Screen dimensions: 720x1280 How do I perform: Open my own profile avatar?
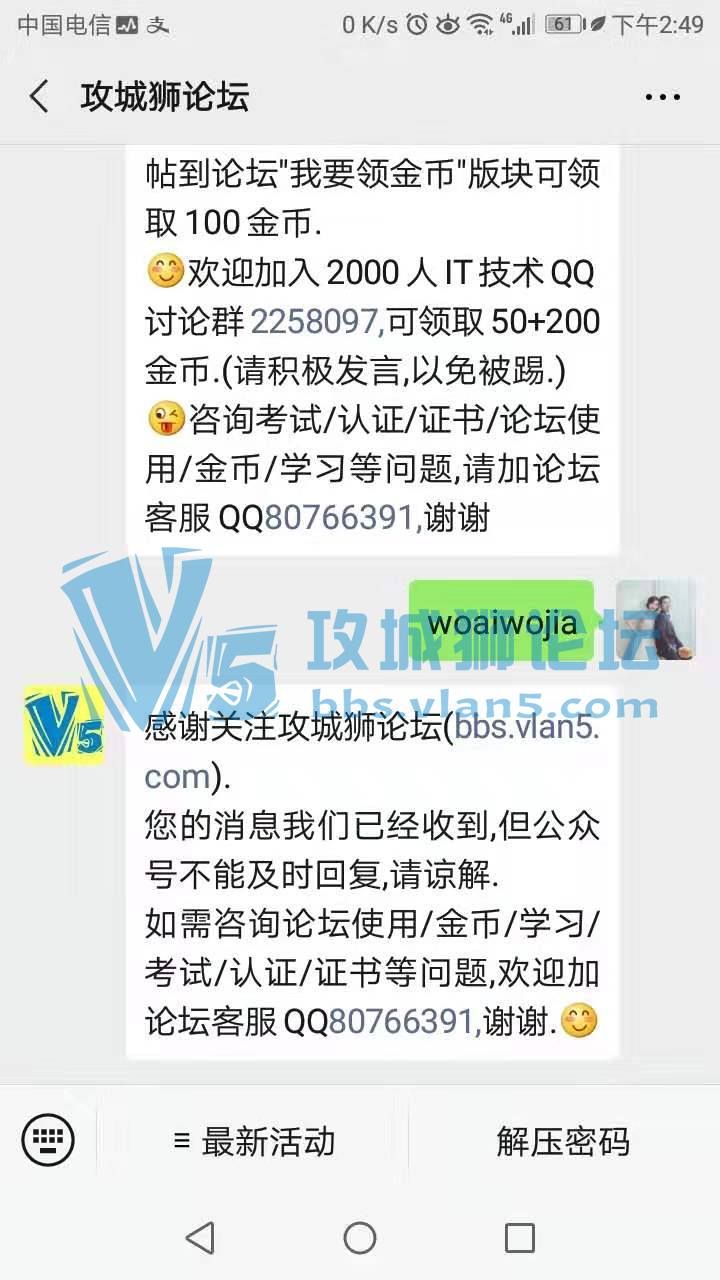point(656,620)
